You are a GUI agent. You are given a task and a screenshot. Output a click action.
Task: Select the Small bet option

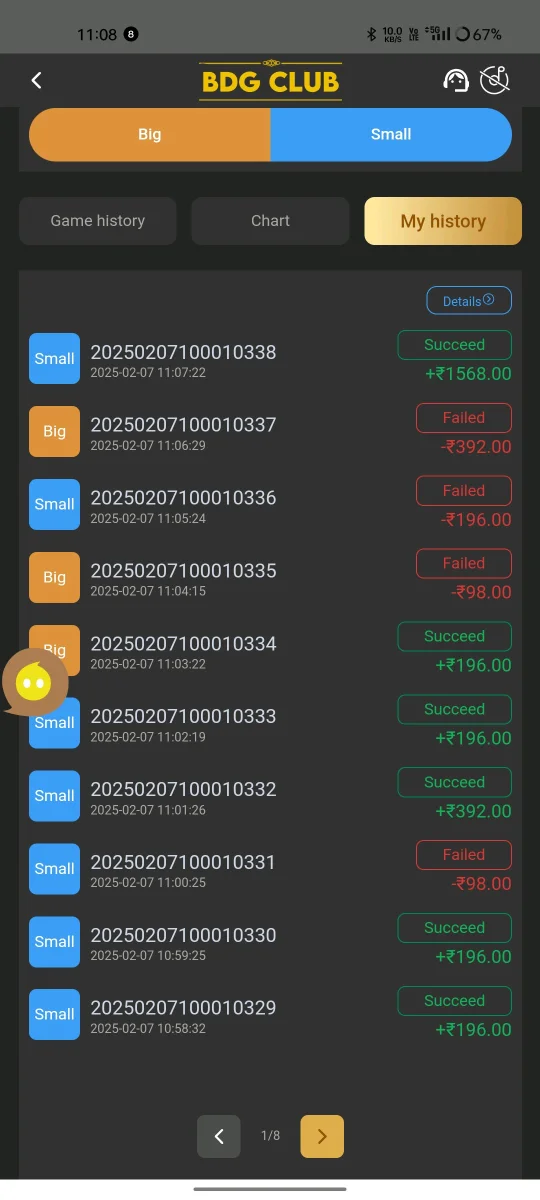pyautogui.click(x=391, y=134)
